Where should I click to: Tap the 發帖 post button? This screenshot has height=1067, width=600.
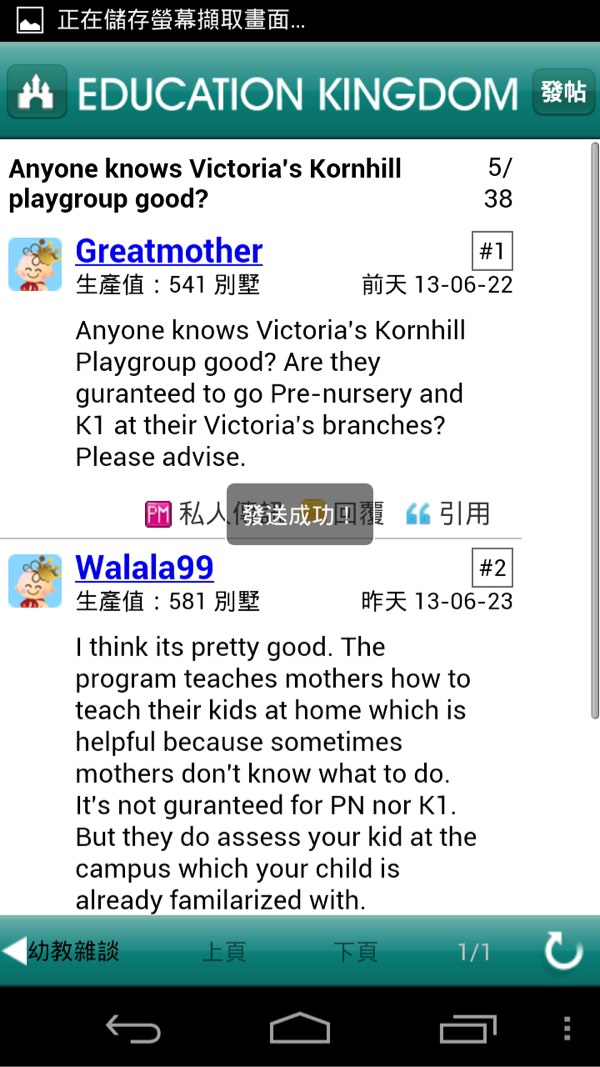[563, 93]
